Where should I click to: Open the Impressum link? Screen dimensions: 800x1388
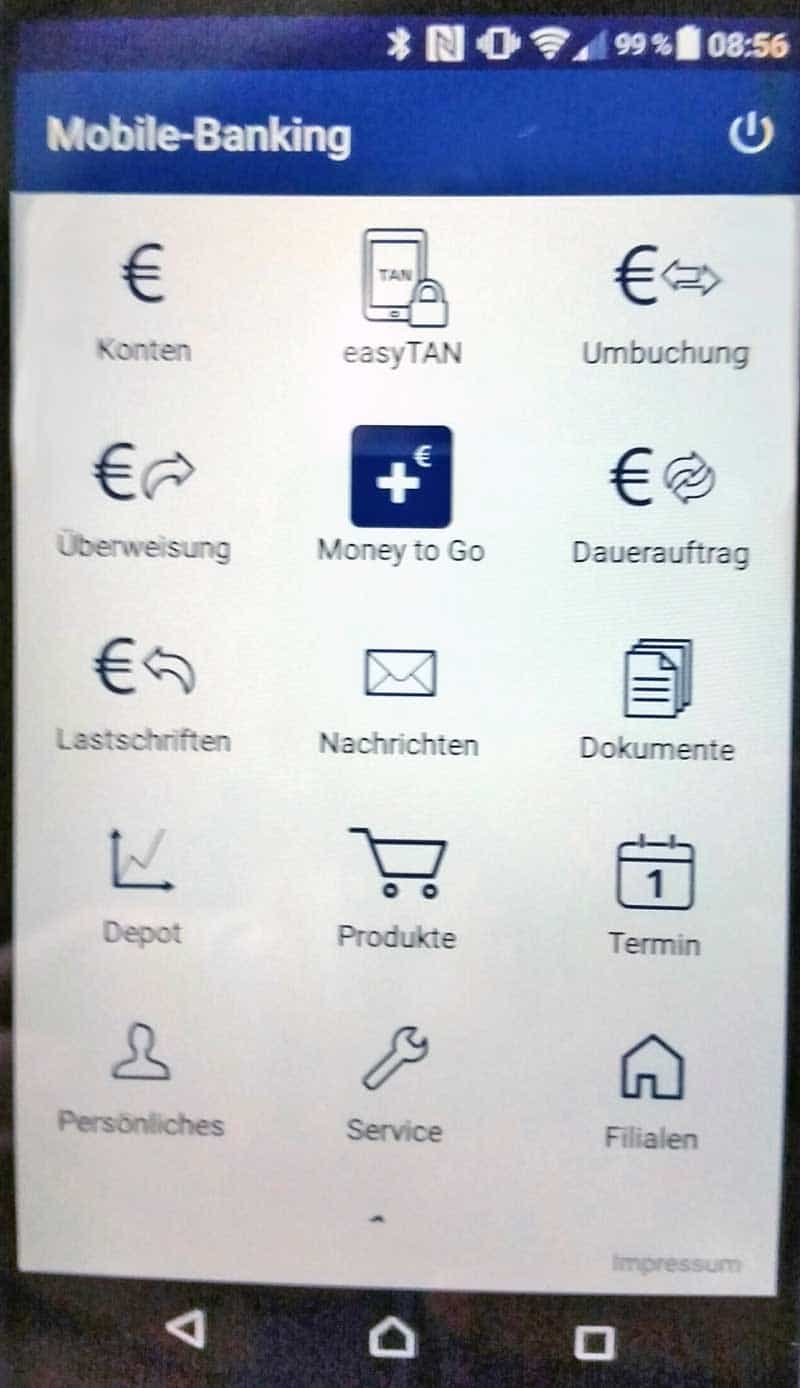tap(676, 1263)
